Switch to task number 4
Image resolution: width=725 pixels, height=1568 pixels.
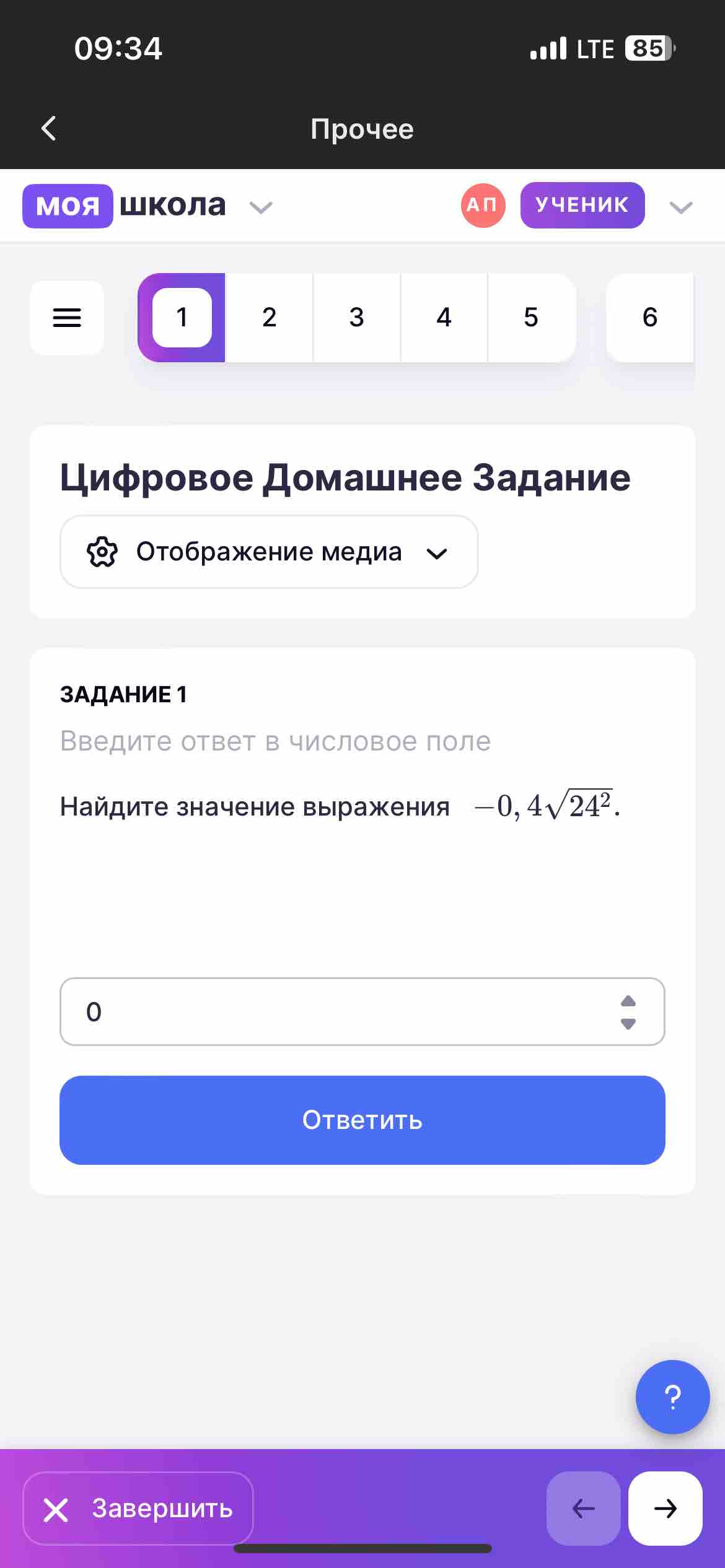click(x=444, y=318)
